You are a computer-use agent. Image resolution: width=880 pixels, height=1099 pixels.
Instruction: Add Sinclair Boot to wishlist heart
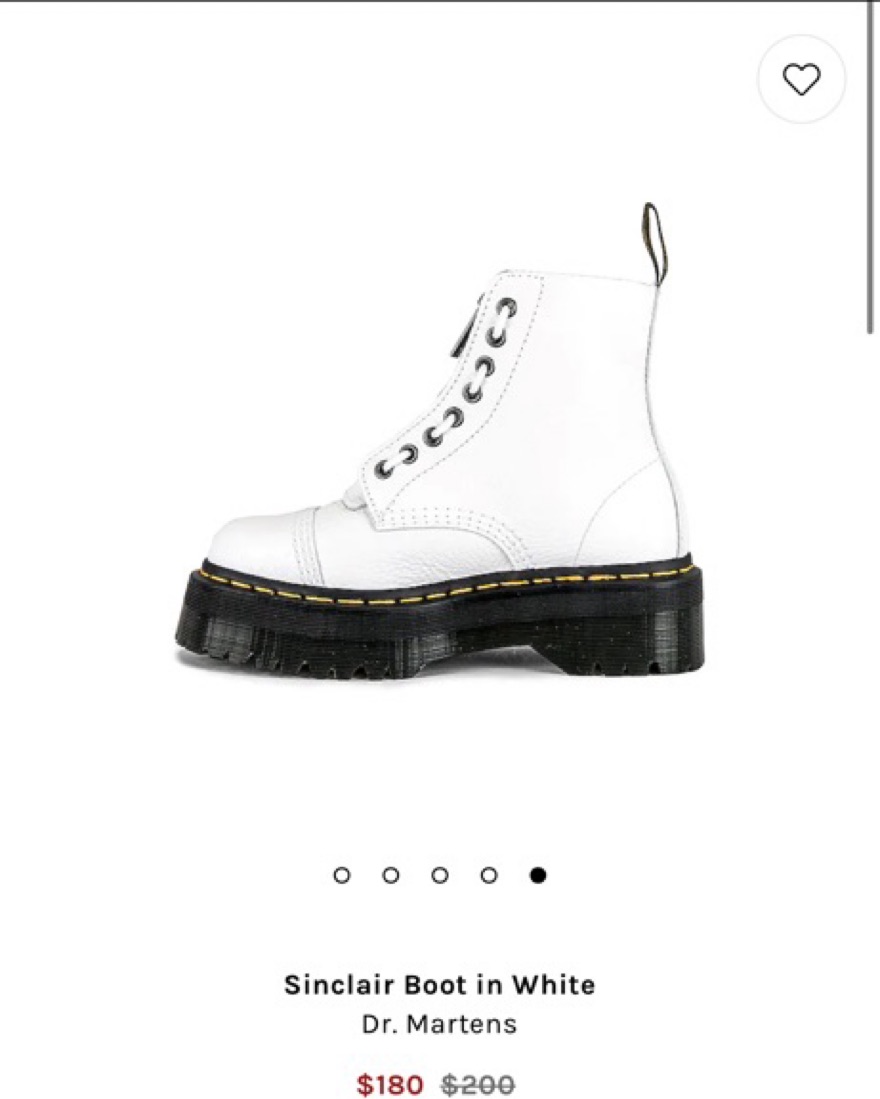pyautogui.click(x=801, y=79)
